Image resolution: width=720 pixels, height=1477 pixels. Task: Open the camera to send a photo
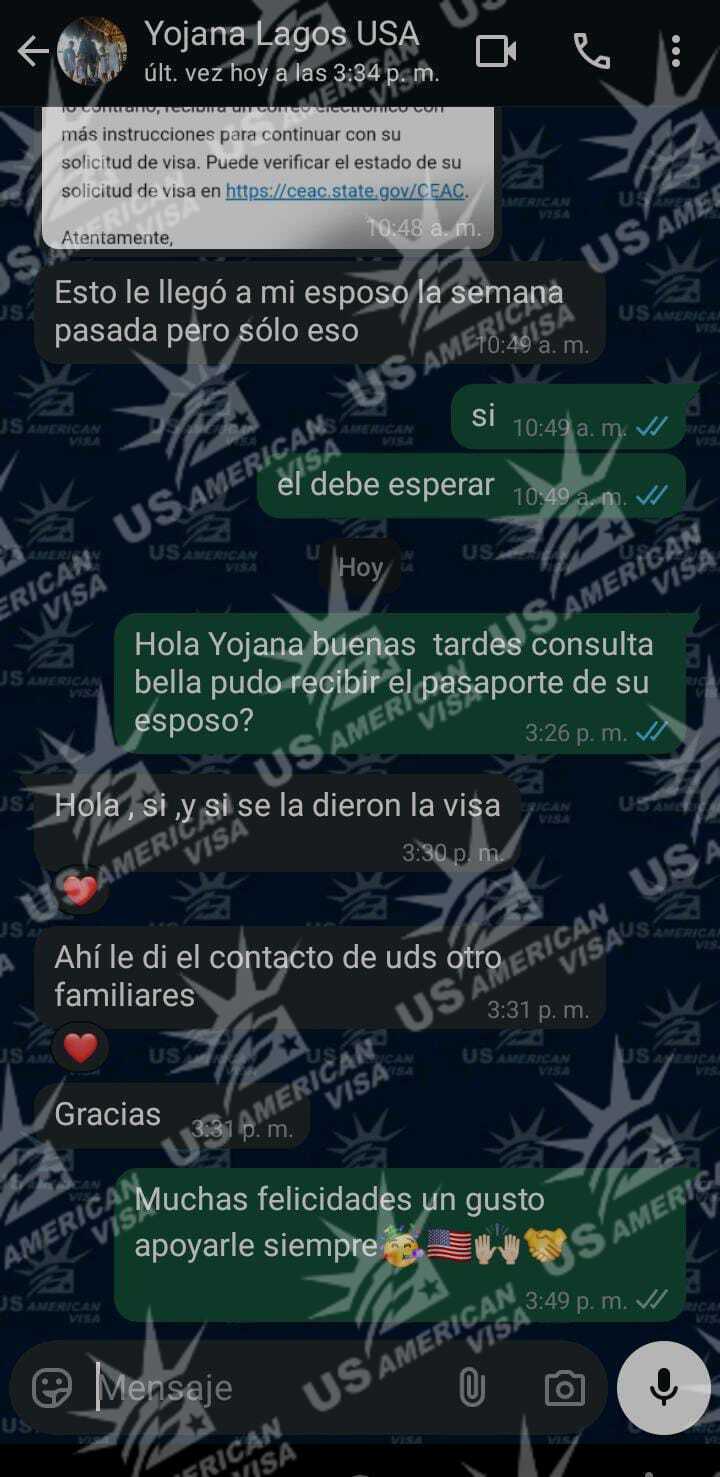tap(564, 1388)
